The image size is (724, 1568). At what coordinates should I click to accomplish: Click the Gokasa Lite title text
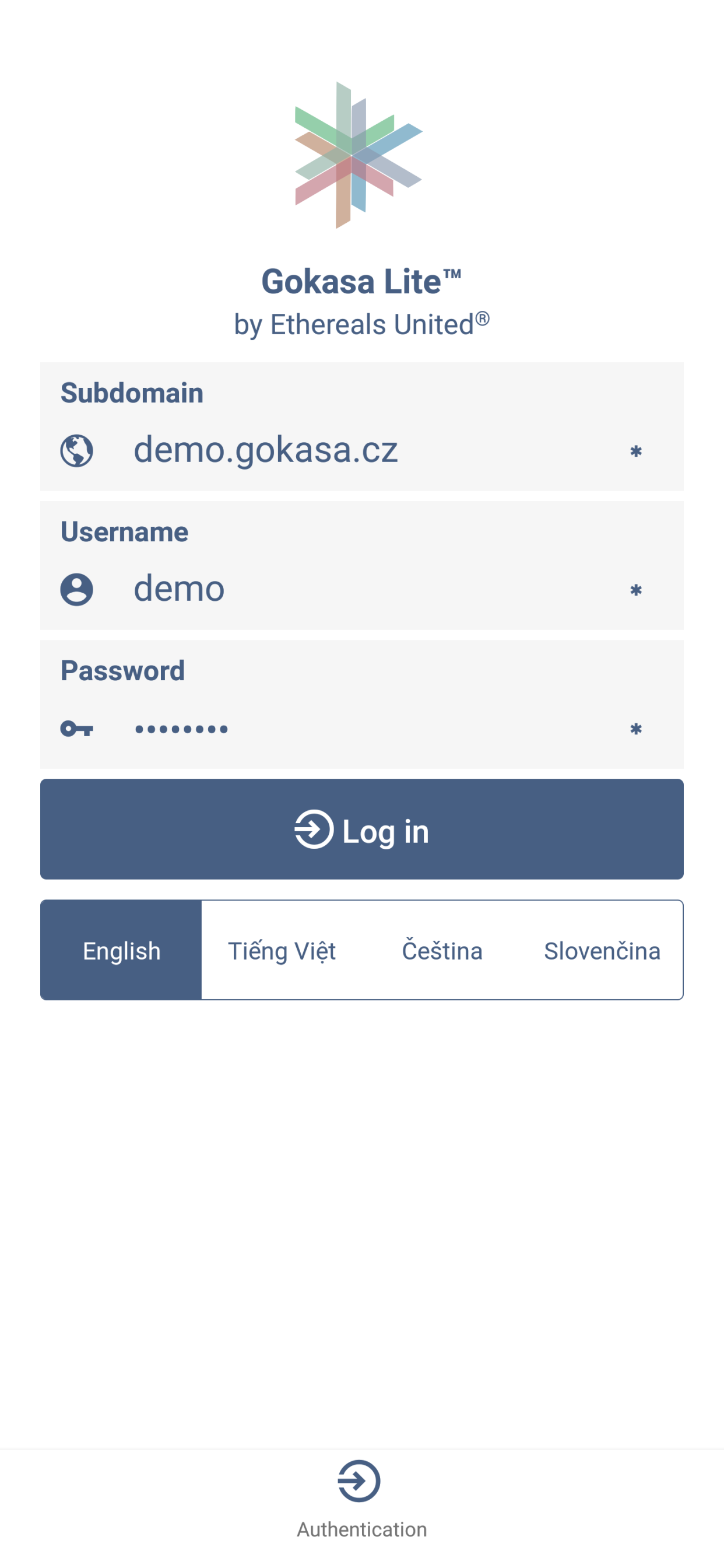(x=361, y=281)
